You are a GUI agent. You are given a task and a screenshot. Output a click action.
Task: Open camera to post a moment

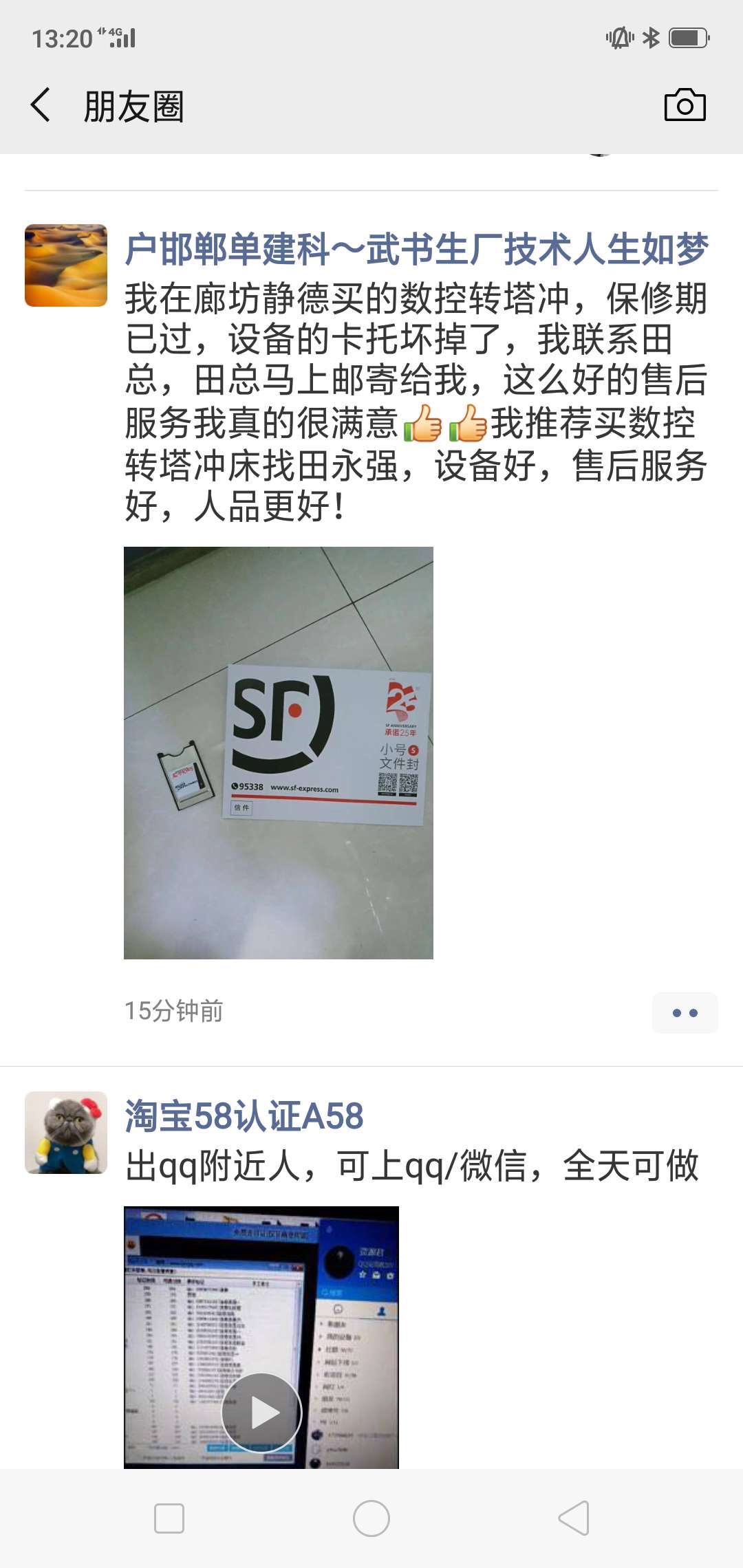pyautogui.click(x=685, y=105)
